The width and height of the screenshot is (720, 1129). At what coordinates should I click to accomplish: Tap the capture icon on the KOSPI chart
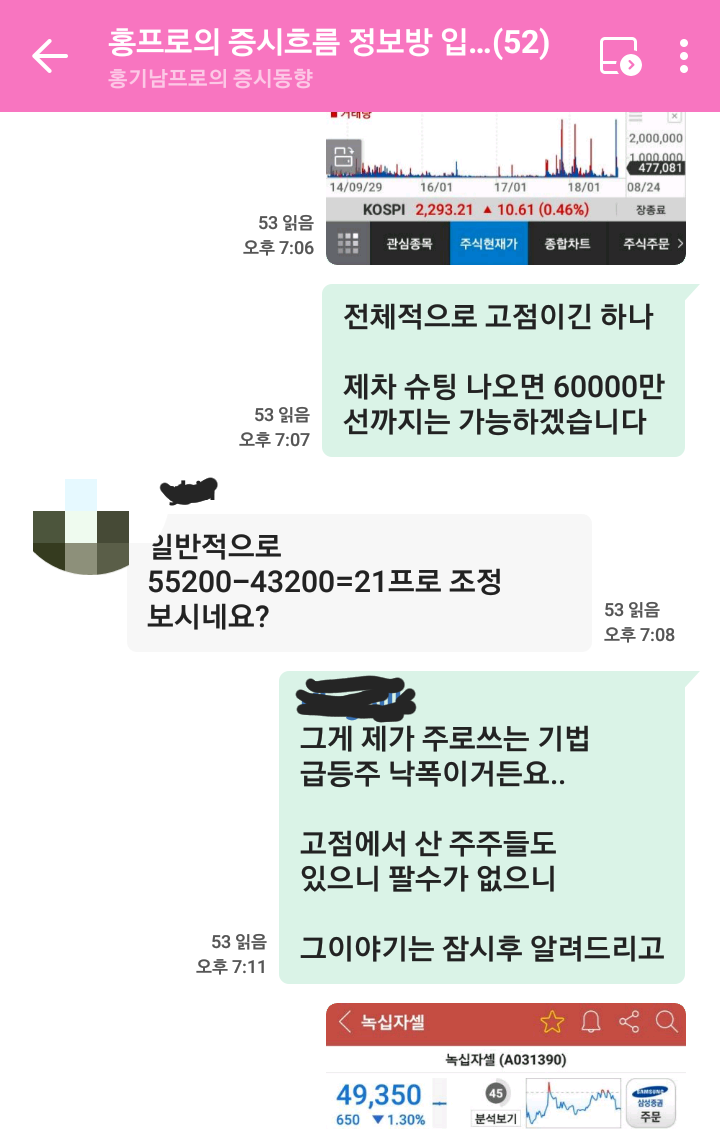point(345,157)
